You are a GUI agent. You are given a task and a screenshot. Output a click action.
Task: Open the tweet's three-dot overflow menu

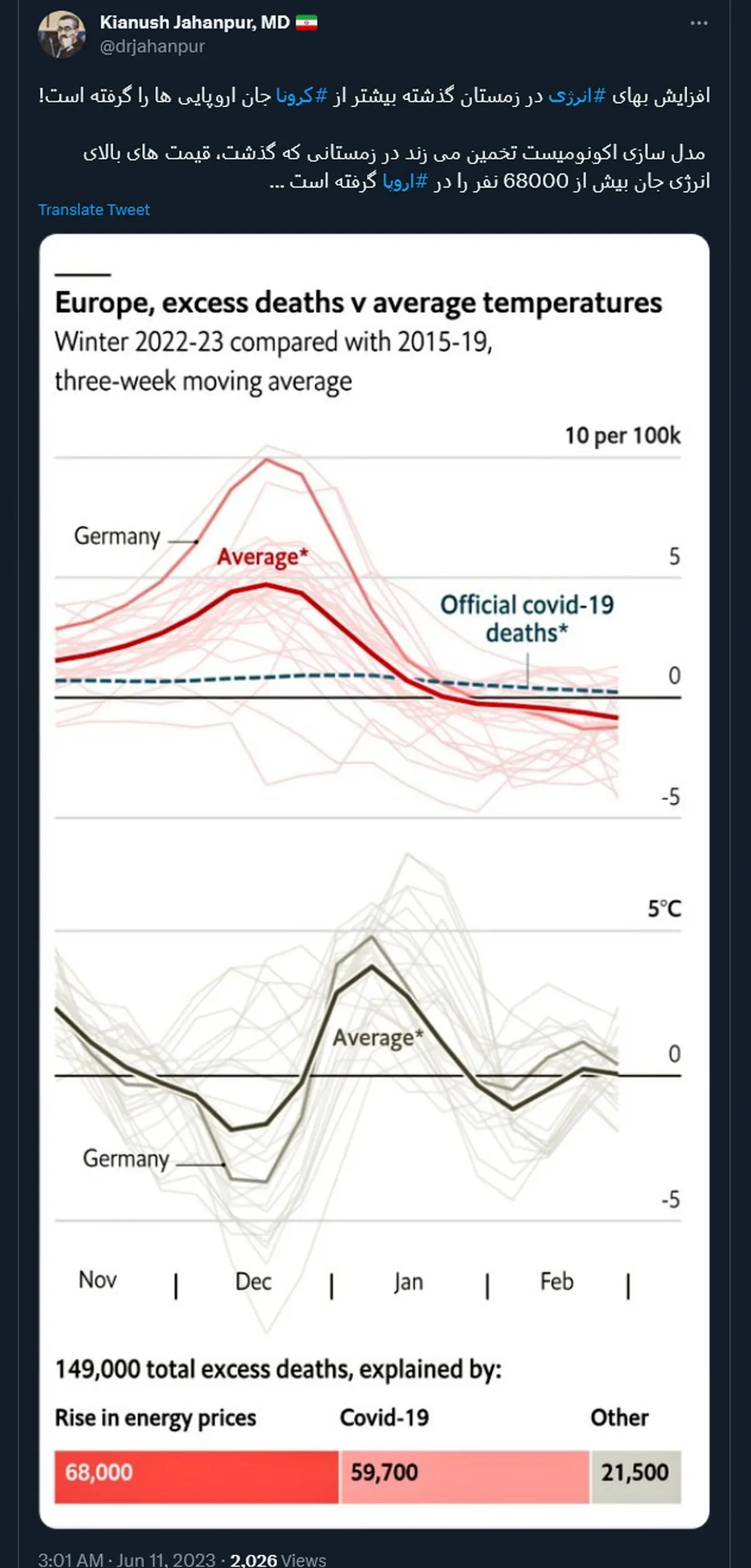(698, 24)
